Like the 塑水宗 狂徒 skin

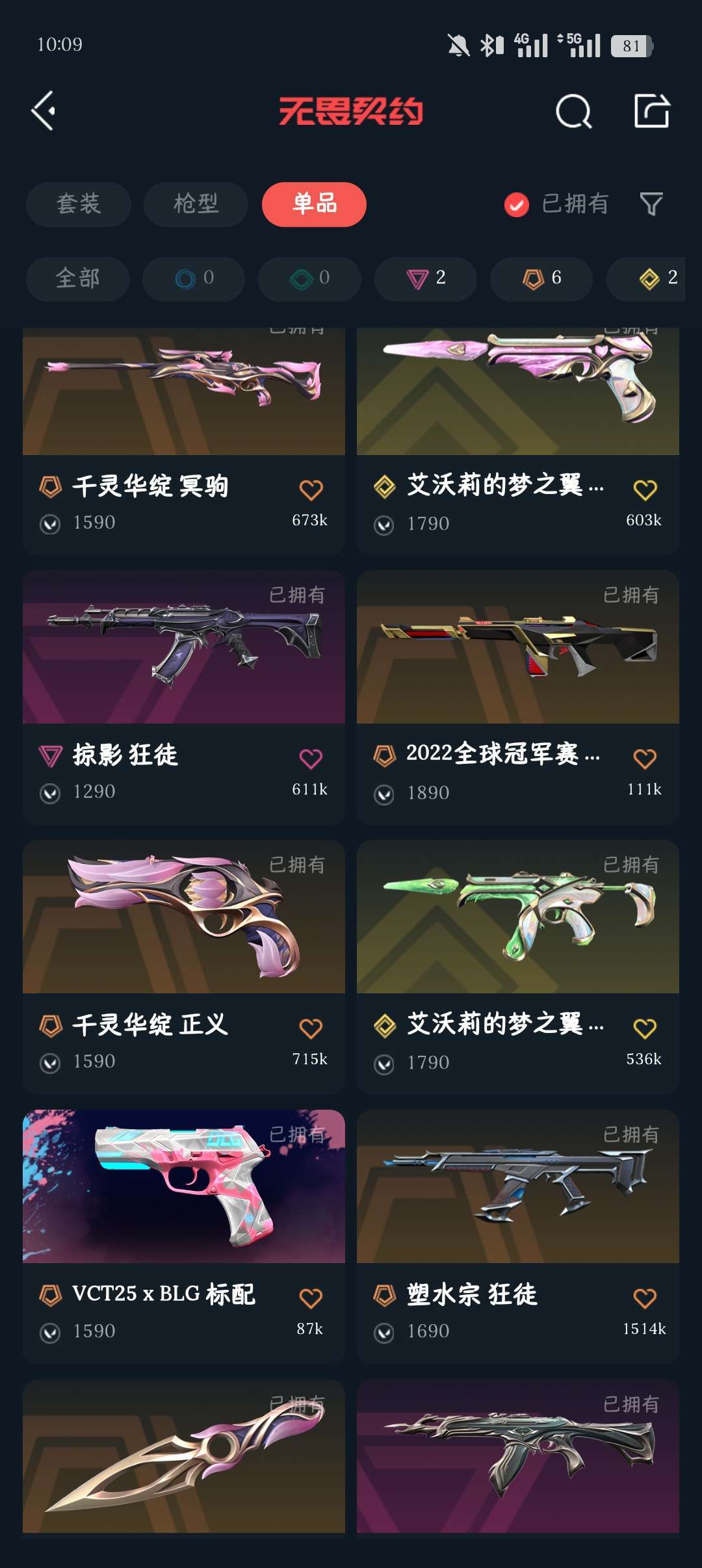645,1298
